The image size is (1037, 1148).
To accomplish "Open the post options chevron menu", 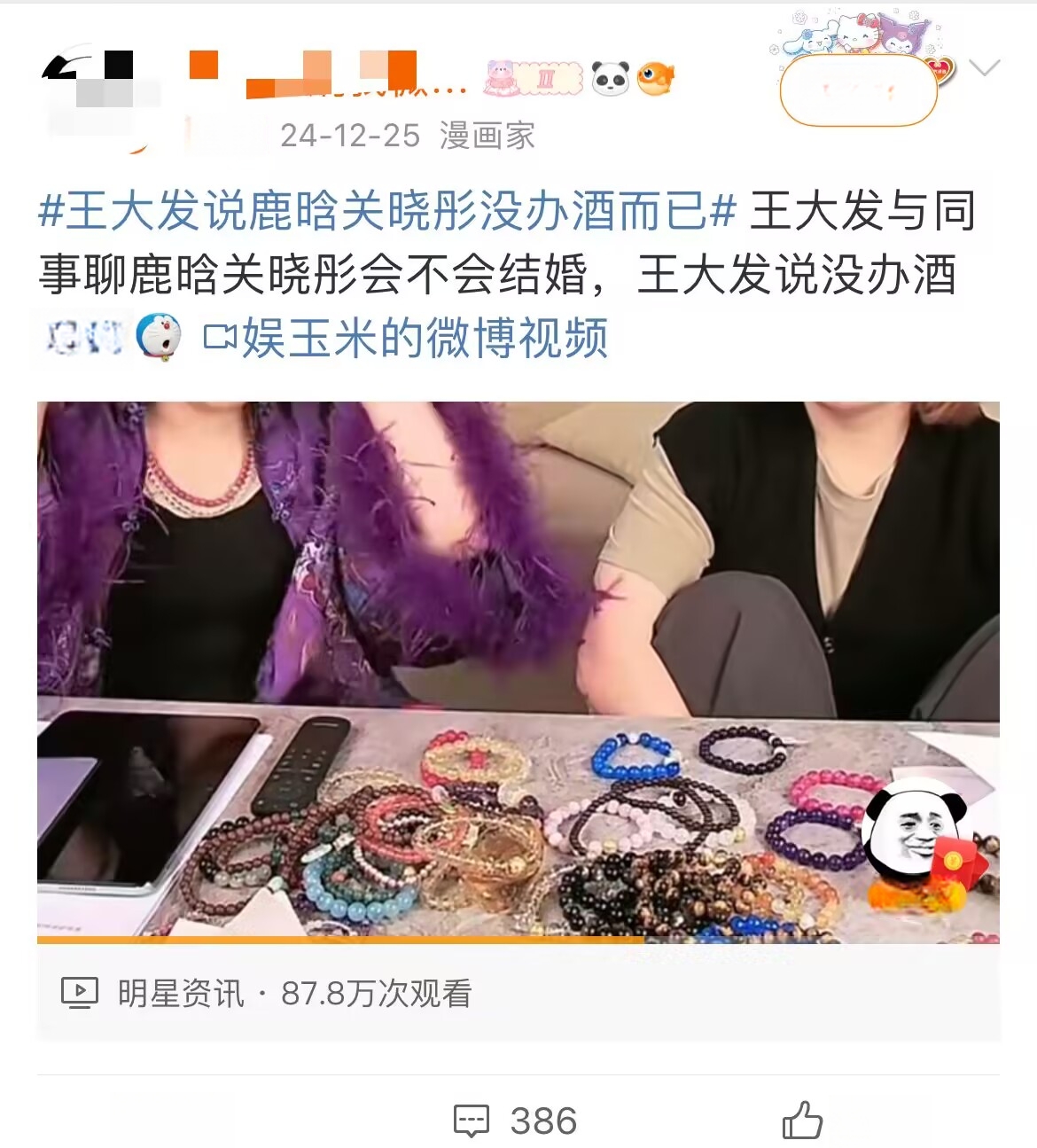I will coord(984,68).
